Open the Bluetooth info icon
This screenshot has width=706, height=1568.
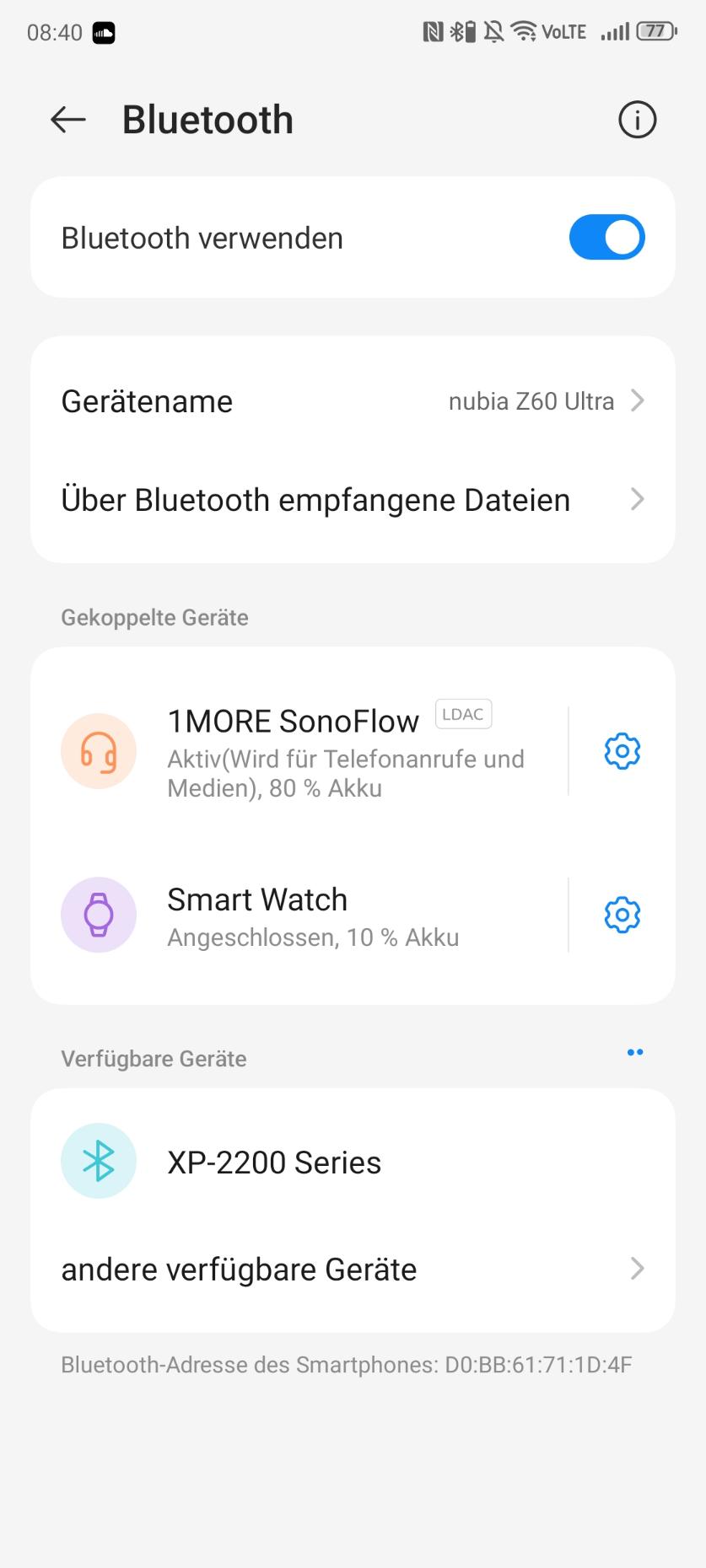[637, 120]
